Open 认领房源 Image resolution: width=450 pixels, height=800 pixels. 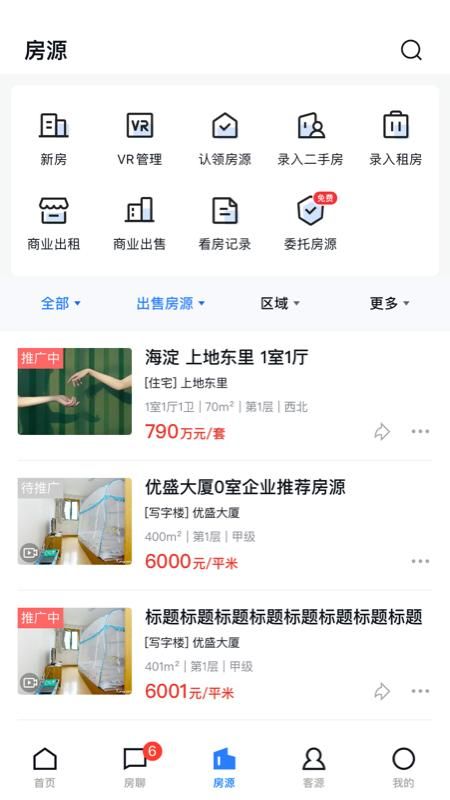225,138
